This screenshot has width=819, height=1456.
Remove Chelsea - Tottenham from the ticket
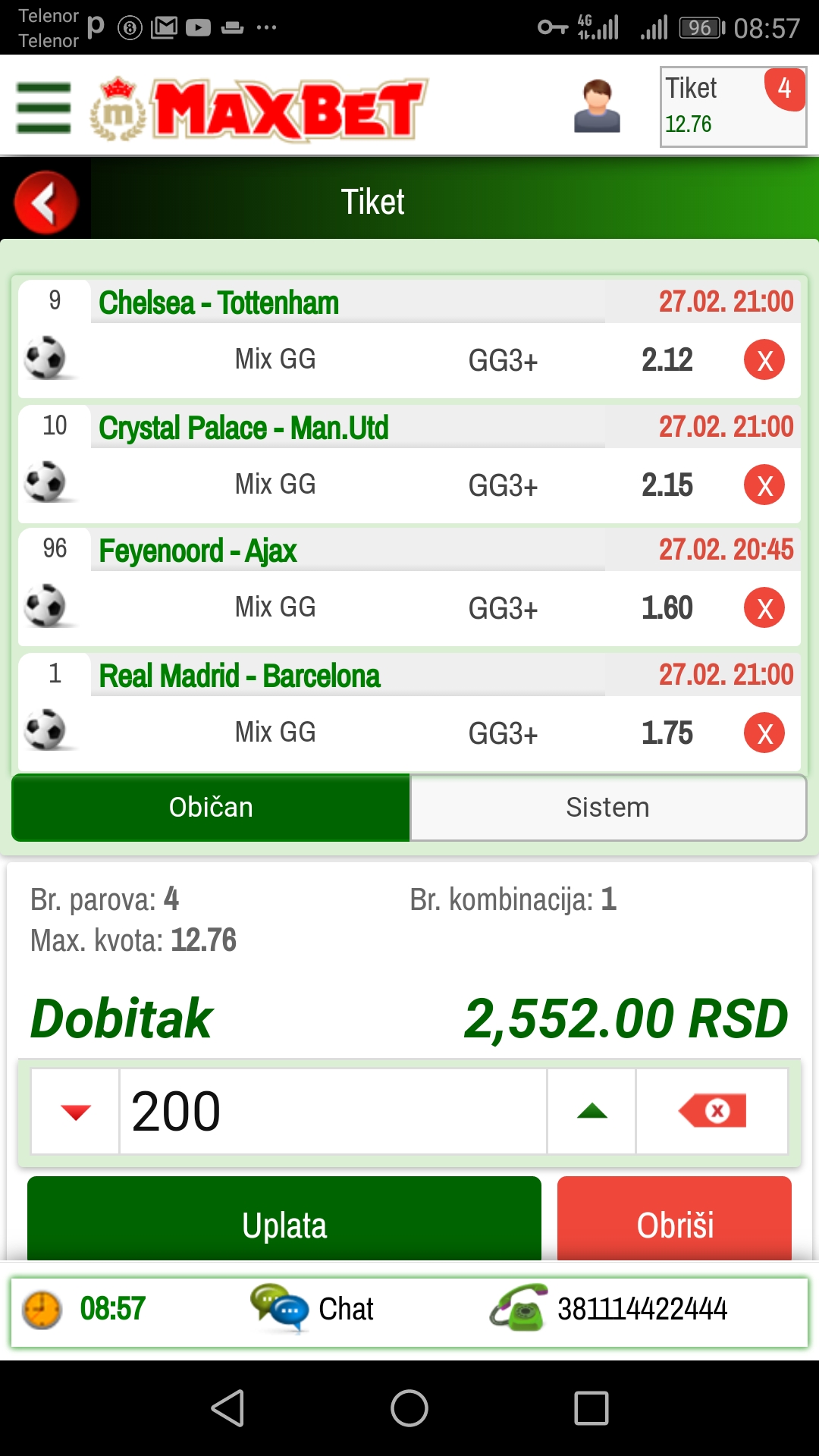tap(764, 359)
